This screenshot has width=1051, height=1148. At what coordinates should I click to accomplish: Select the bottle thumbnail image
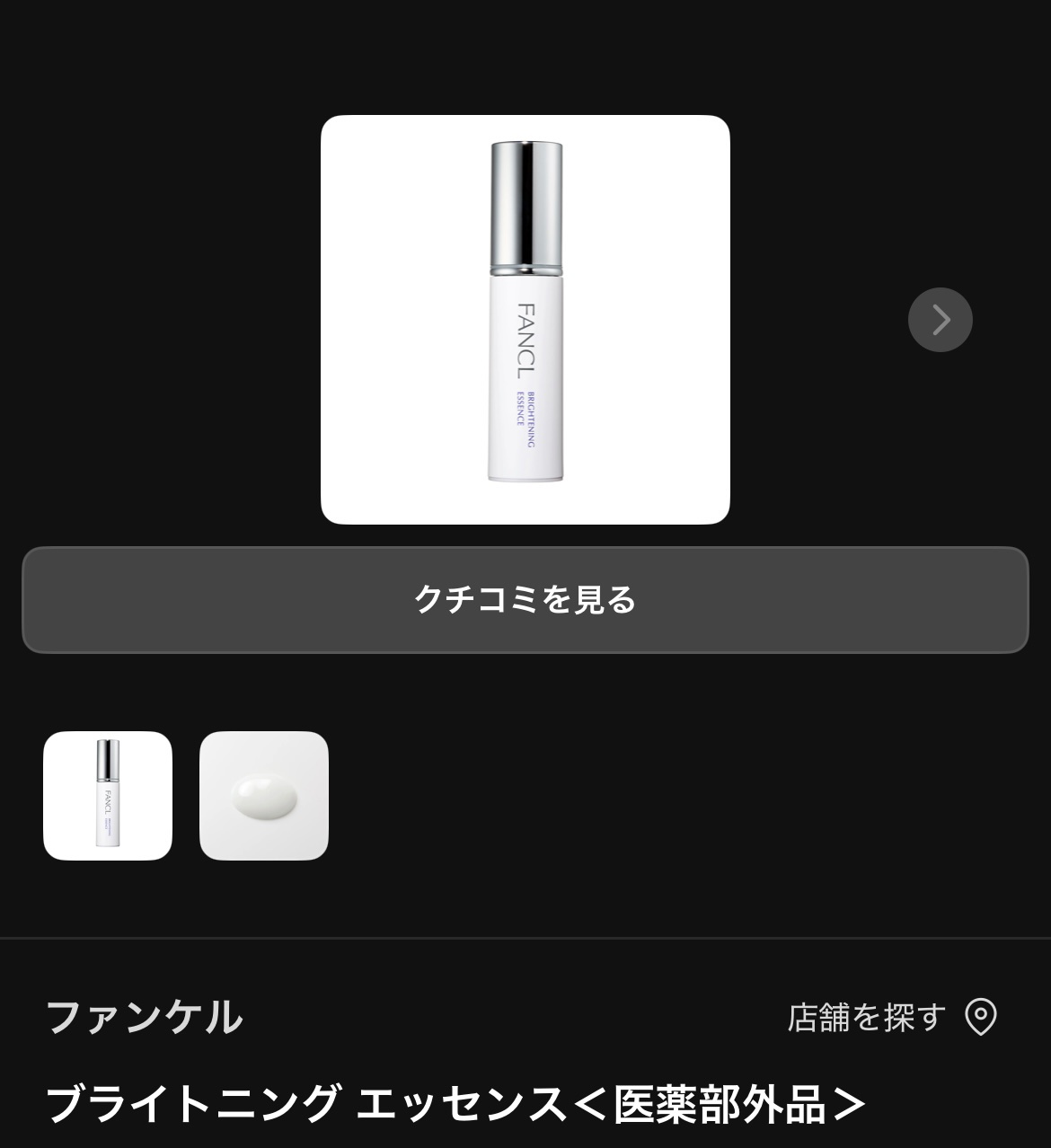click(x=108, y=796)
